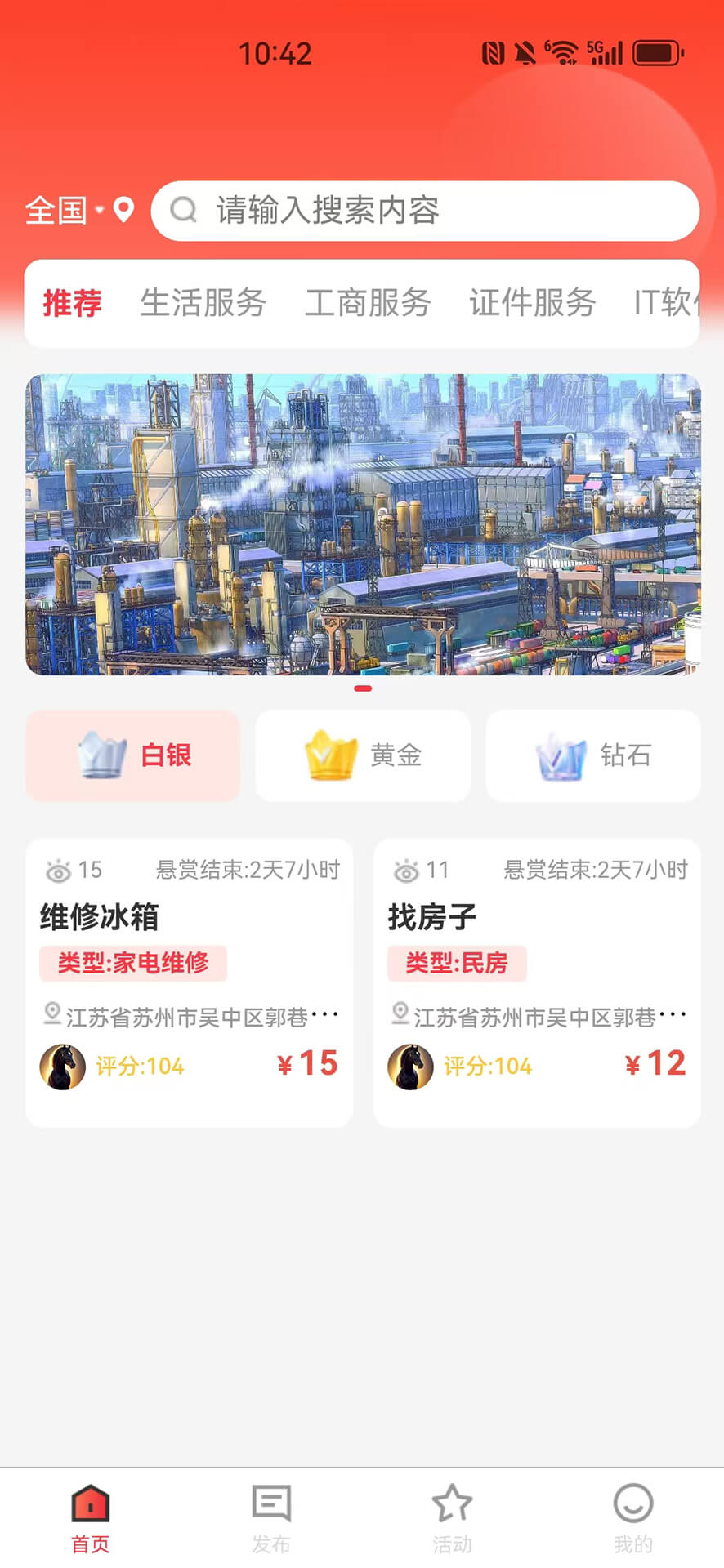Open the industrial city banner

(363, 524)
